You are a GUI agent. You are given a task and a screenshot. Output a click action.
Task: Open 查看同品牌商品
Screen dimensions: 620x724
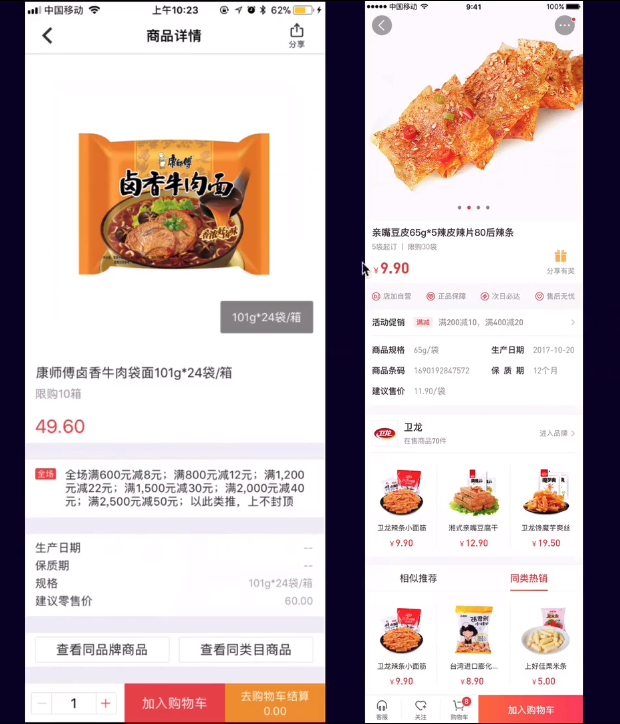(101, 650)
